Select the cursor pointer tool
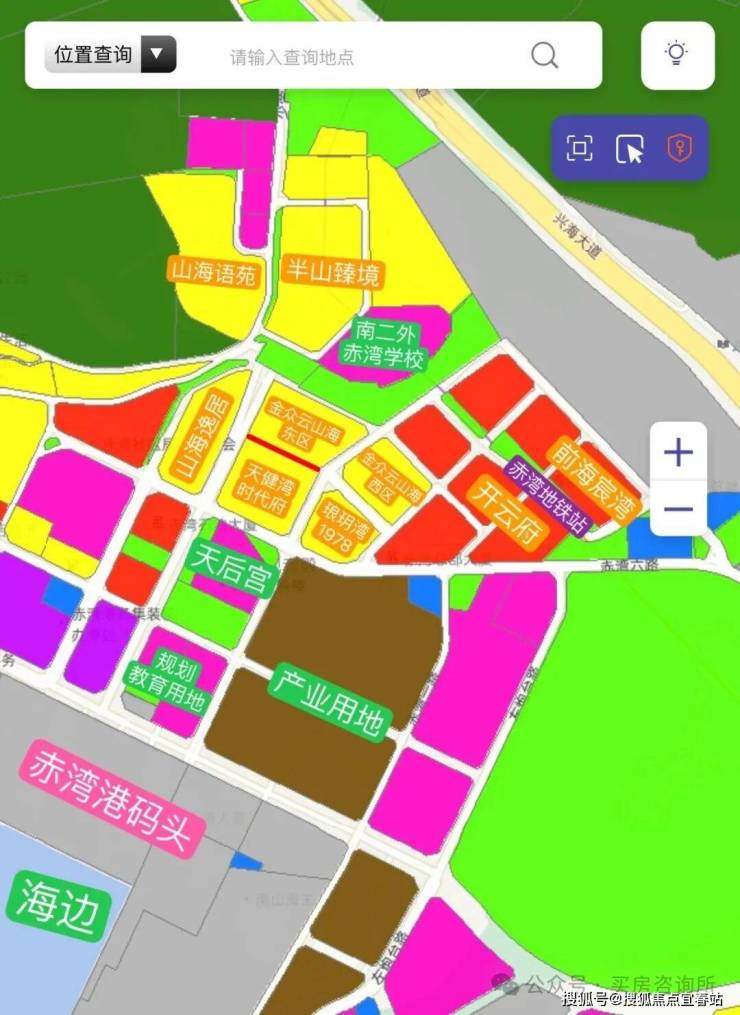The width and height of the screenshot is (740, 1015). click(630, 150)
